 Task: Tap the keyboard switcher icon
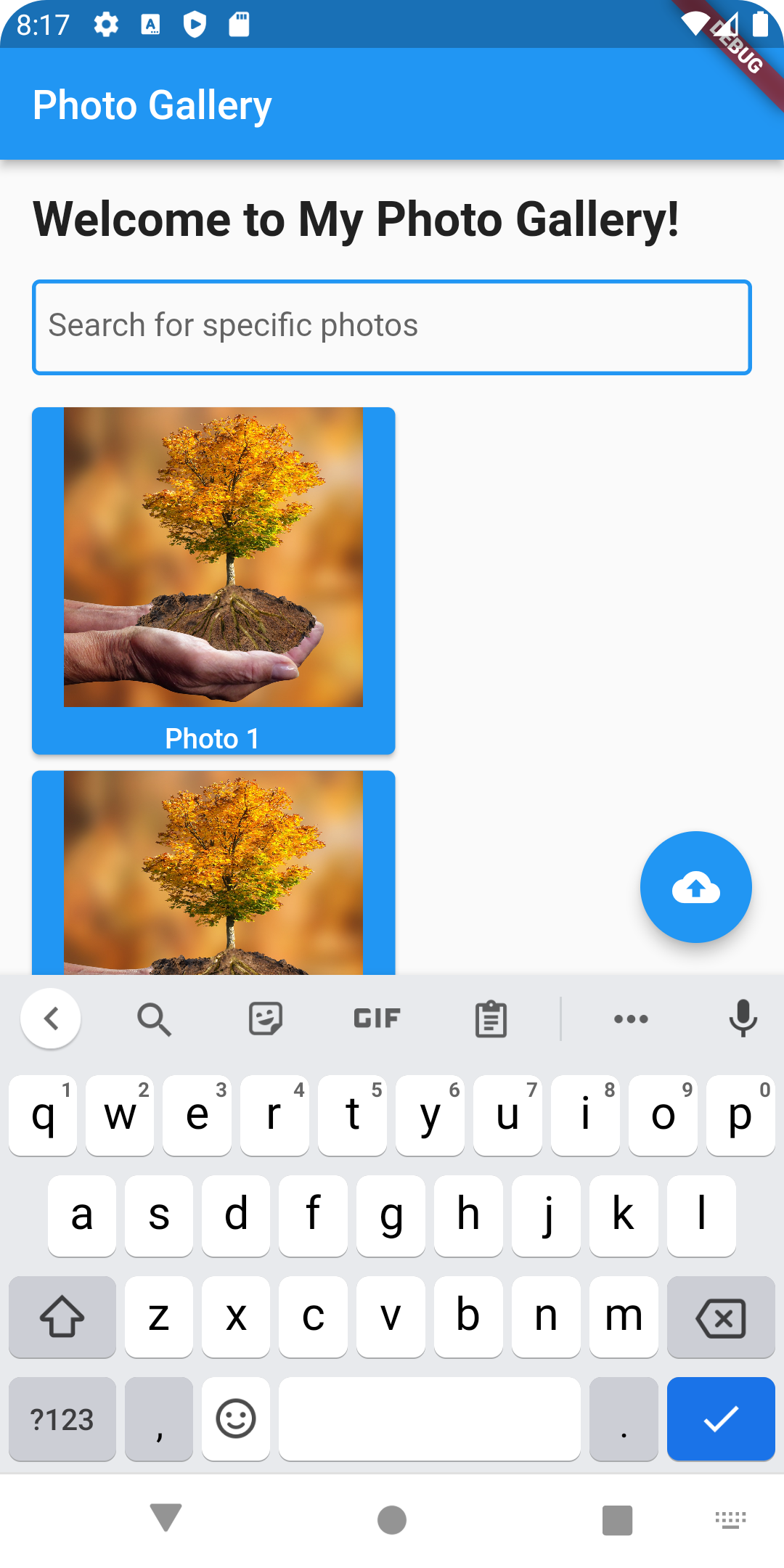point(730,1519)
